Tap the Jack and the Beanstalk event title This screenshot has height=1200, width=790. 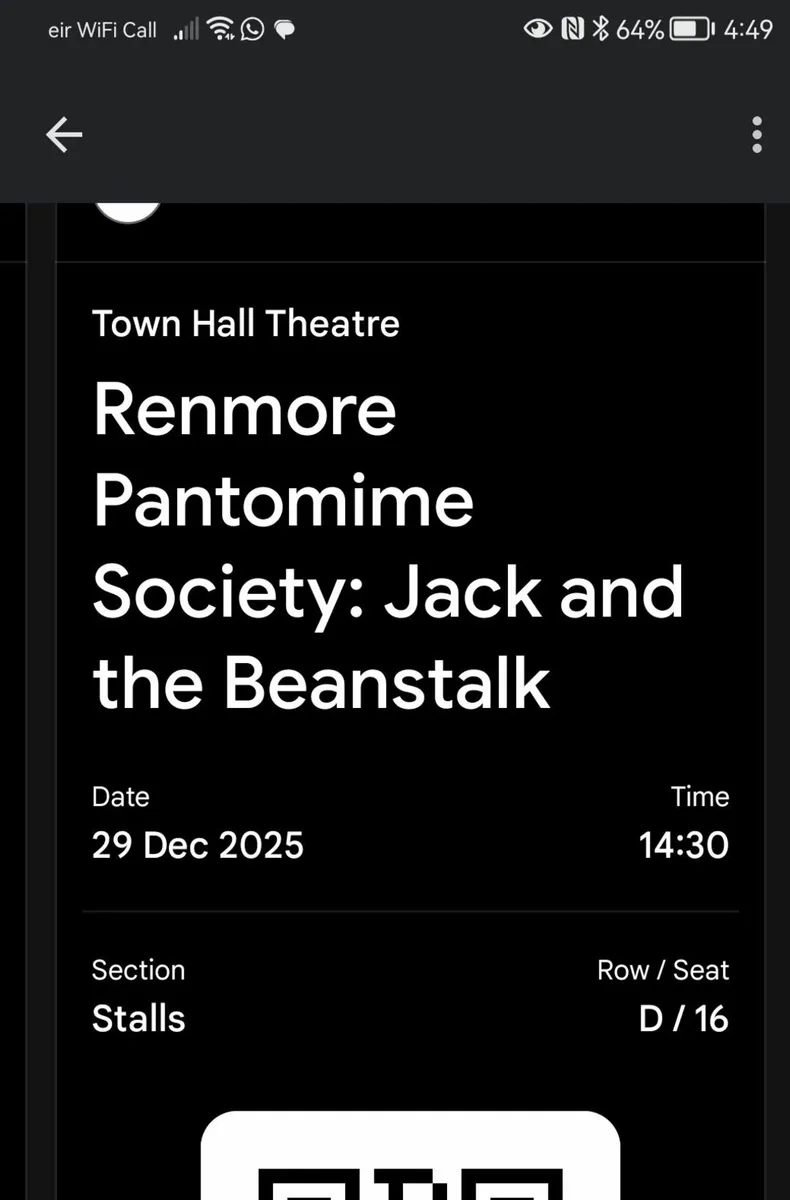click(388, 545)
